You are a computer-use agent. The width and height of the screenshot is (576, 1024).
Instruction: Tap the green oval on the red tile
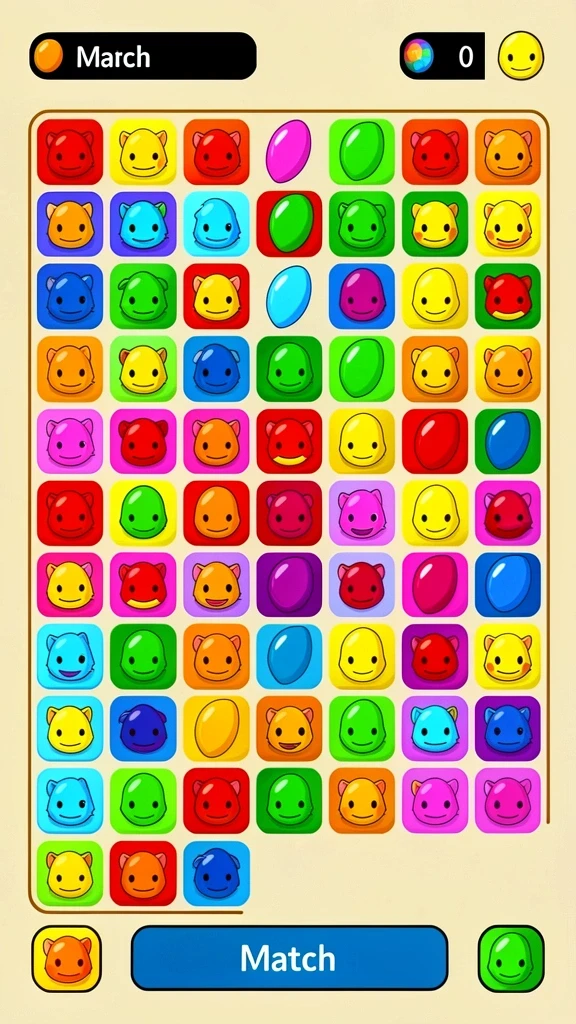pos(289,223)
